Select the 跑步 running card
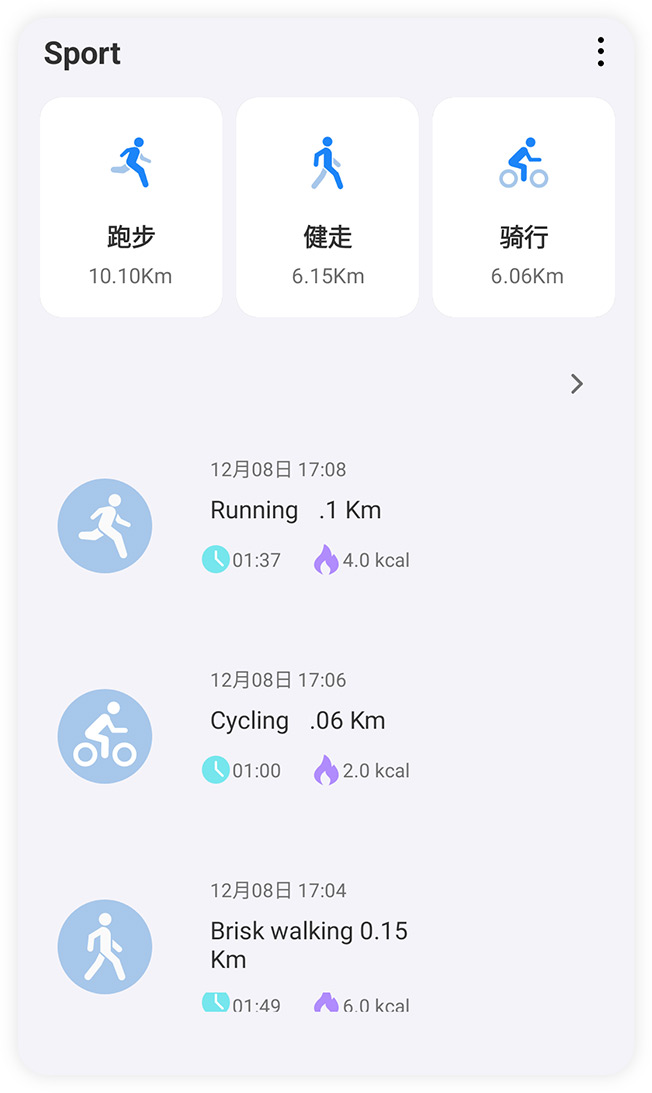Viewport: 652px width, 1093px height. pos(131,208)
